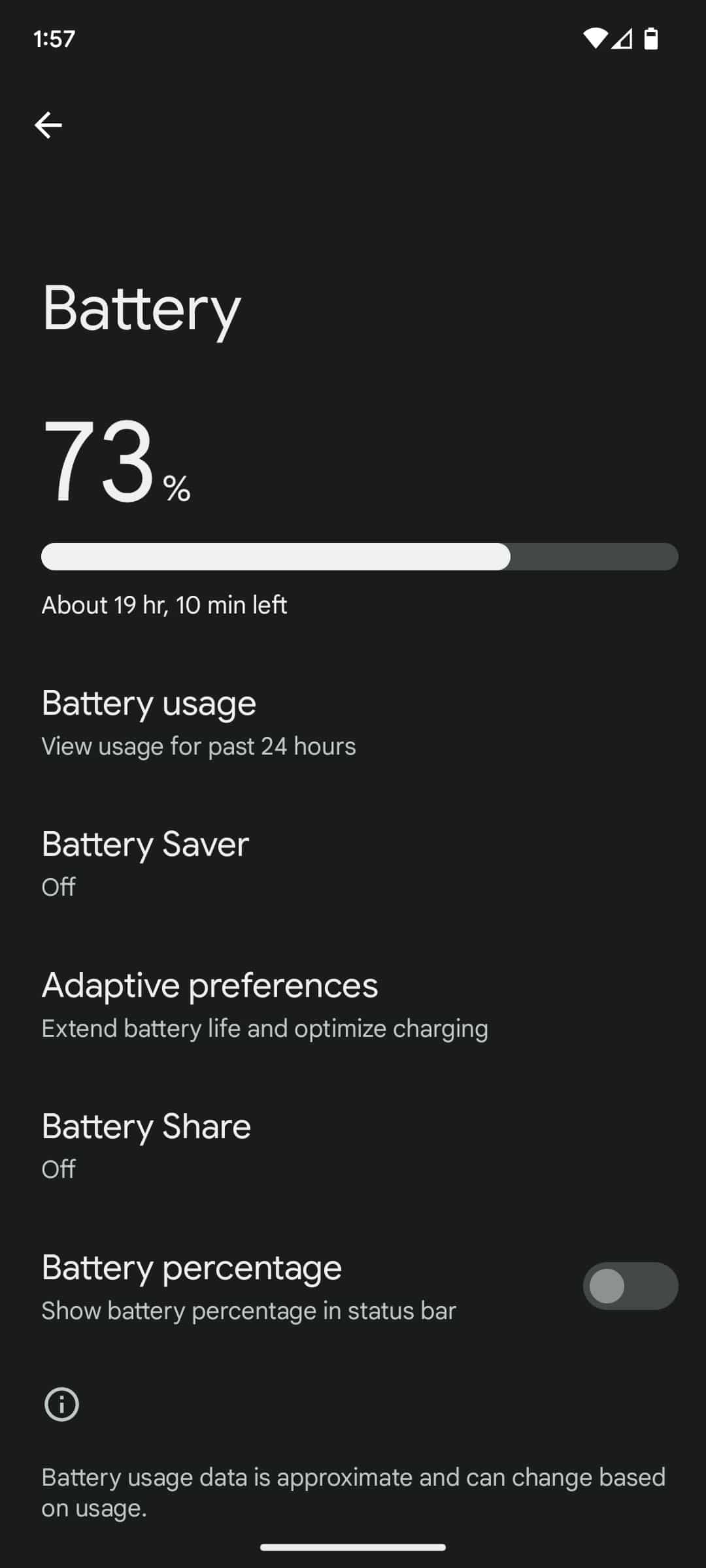Open Battery Share settings
The height and width of the screenshot is (1568, 706).
146,1146
